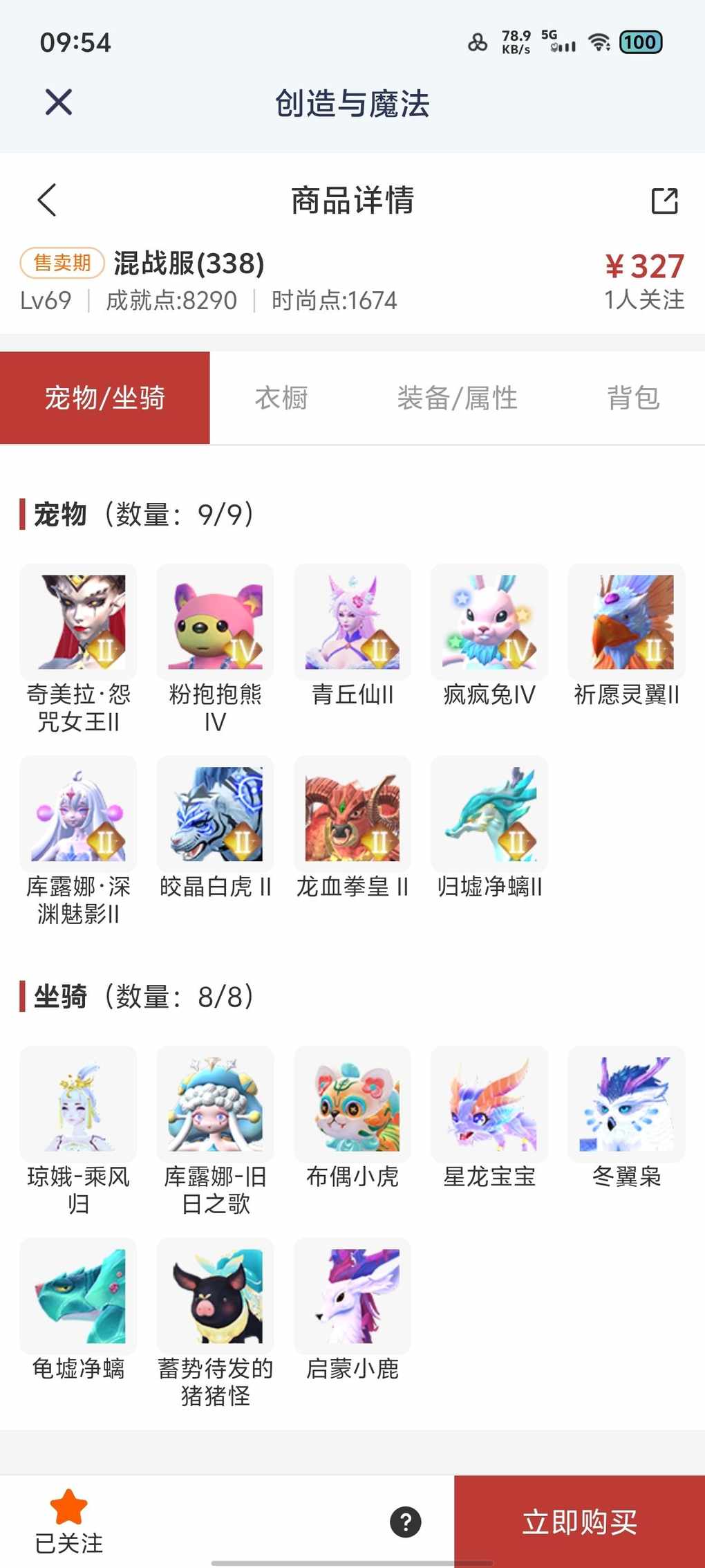View pet 奇美拉·怨咒女王II
705x1568 pixels.
(78, 622)
